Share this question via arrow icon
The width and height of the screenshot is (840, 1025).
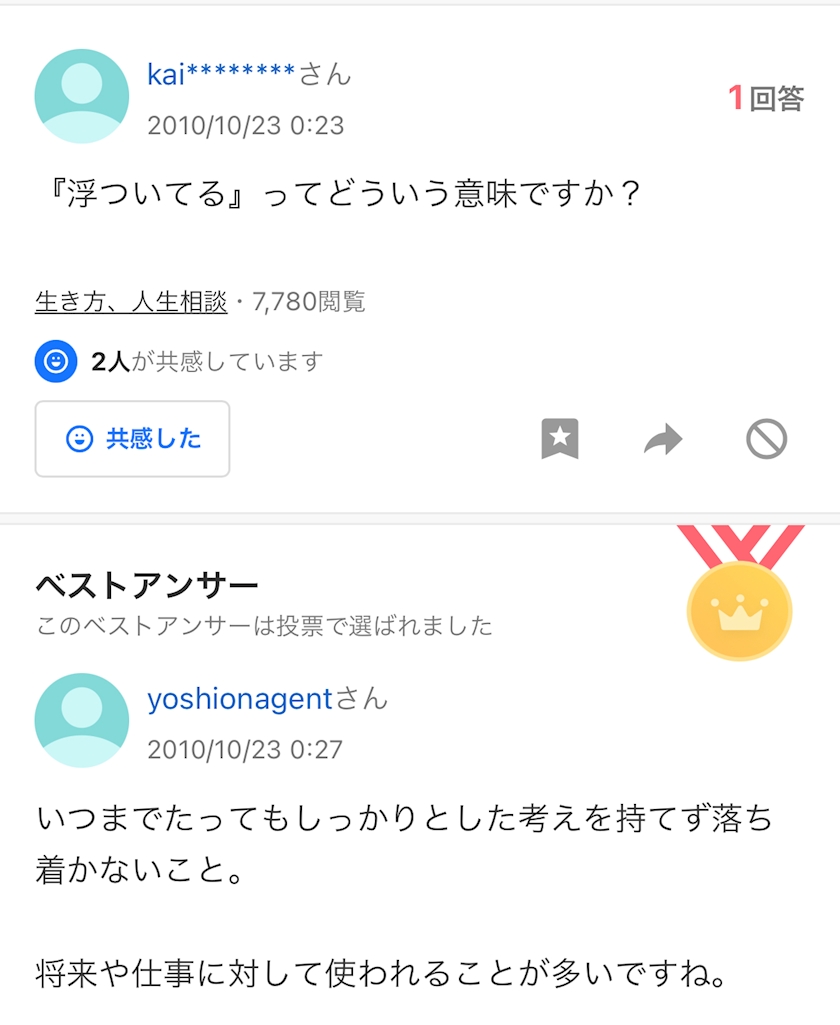pos(663,439)
